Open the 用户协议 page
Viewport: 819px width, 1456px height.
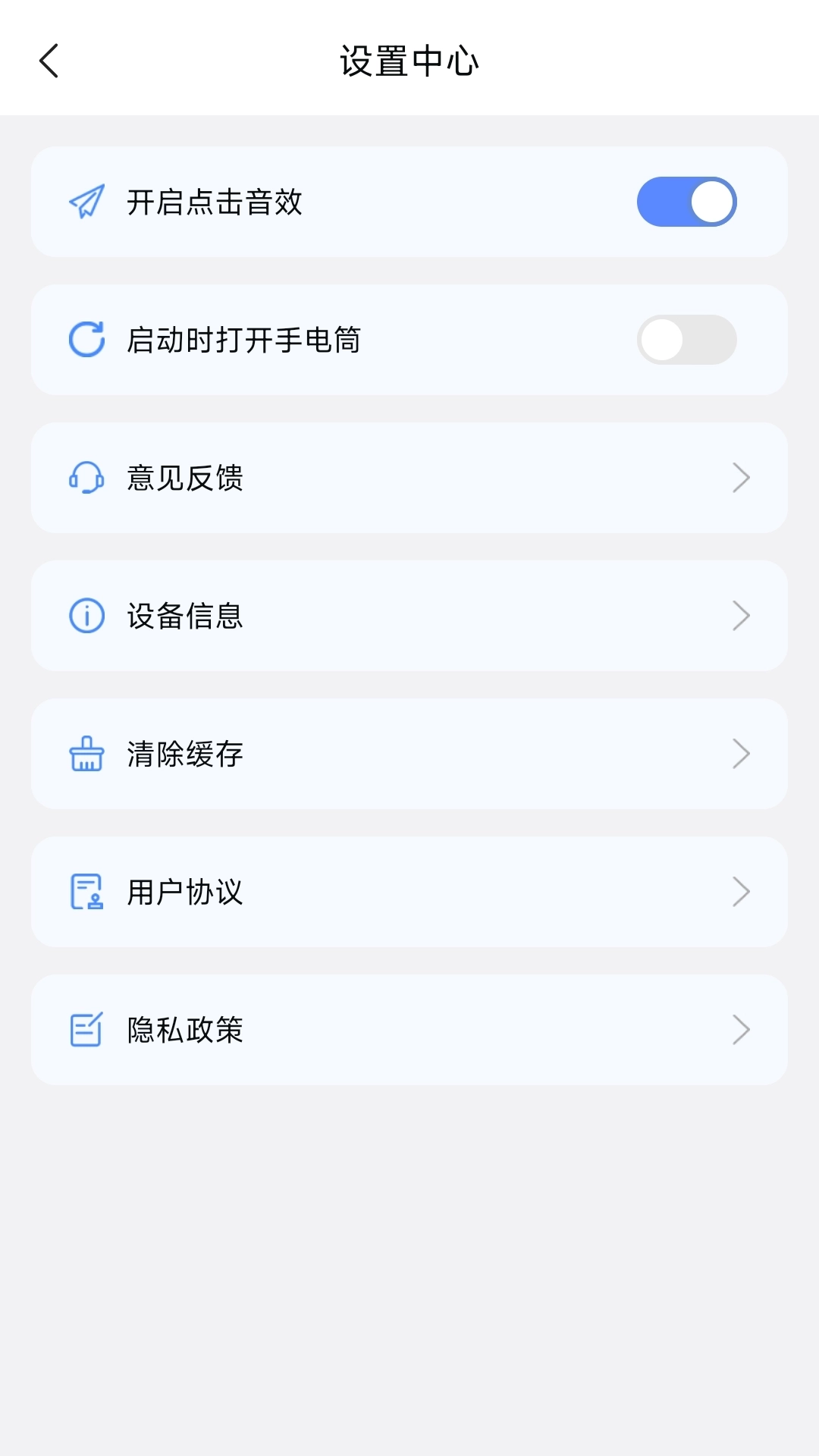(x=409, y=892)
